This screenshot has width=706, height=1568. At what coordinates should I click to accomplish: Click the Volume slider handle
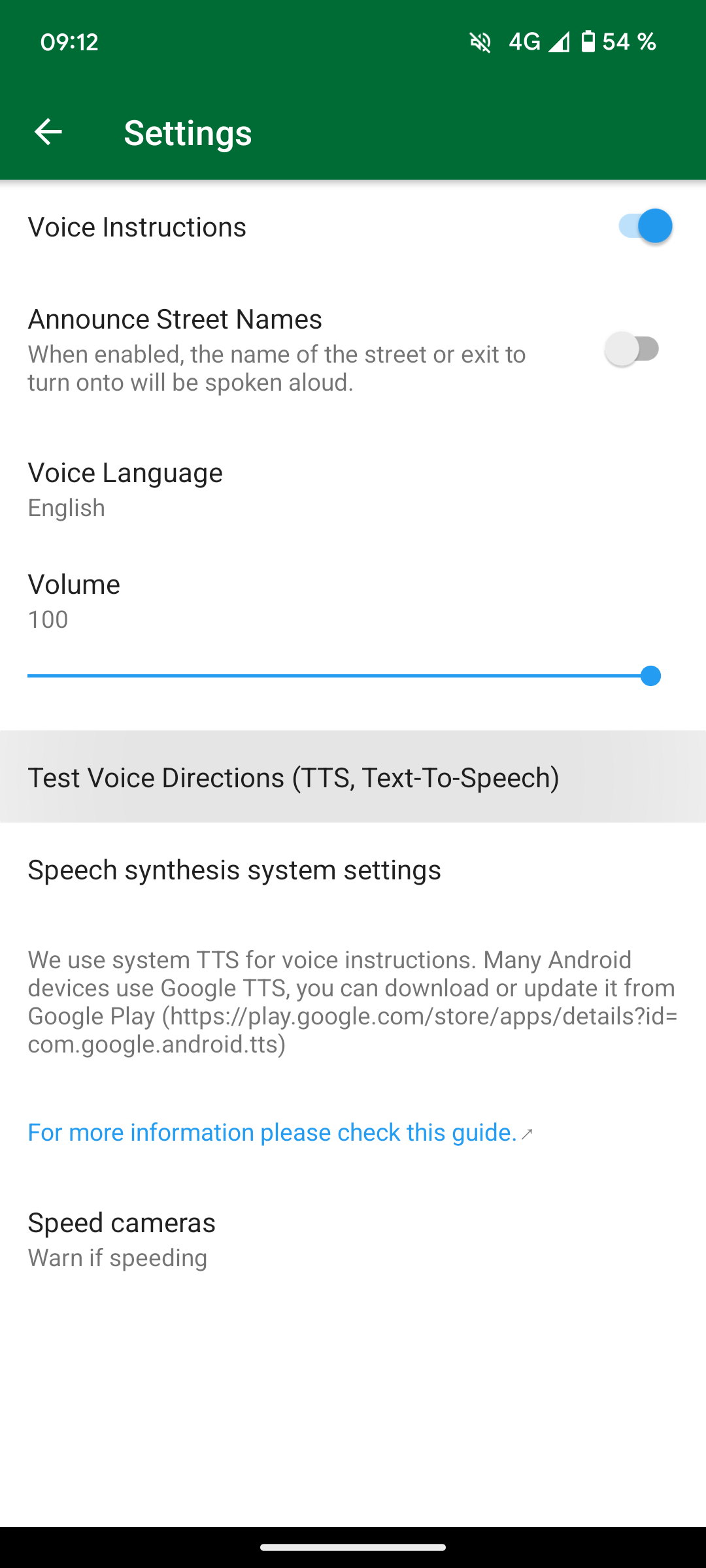651,676
